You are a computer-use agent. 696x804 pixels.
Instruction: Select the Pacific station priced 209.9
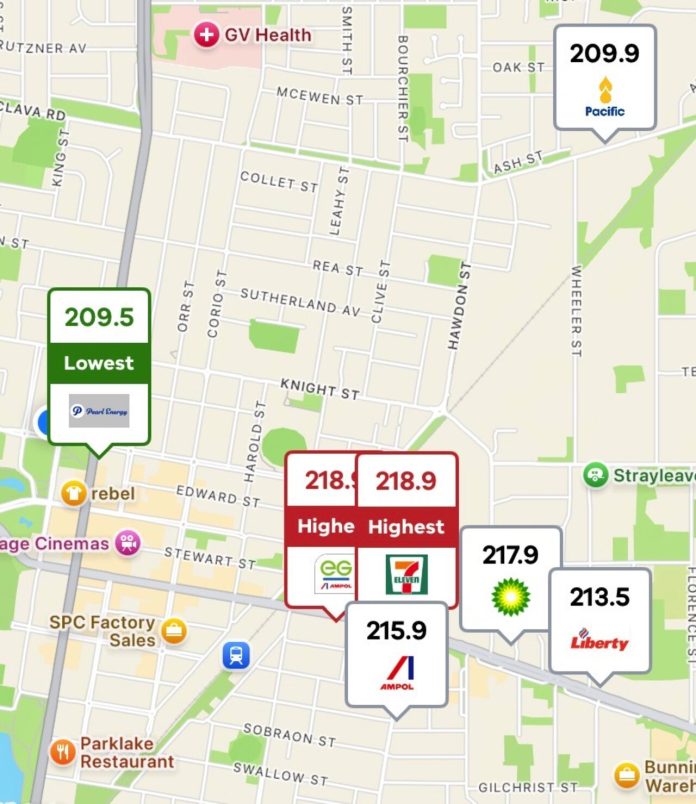605,78
